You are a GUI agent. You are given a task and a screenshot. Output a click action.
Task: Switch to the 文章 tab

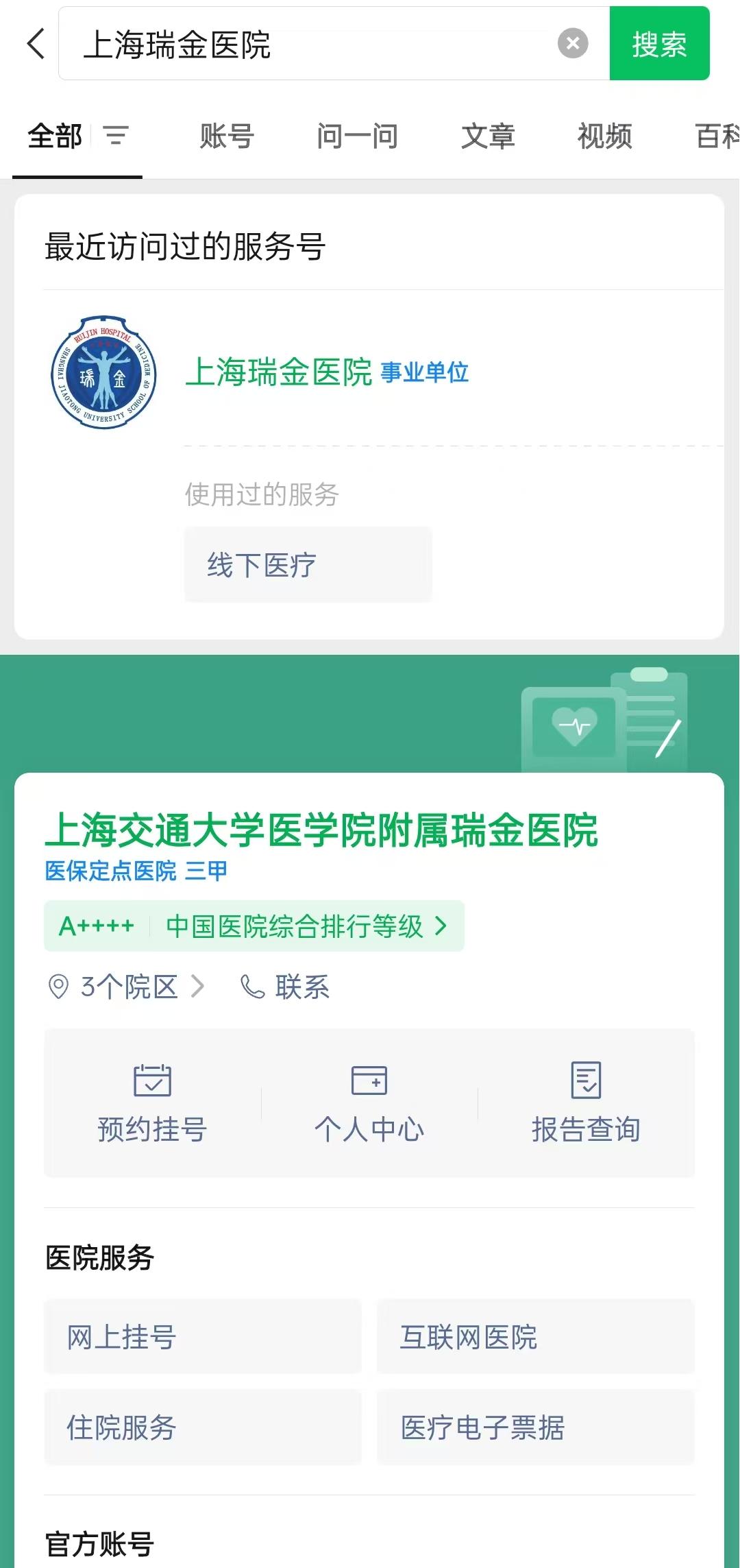coord(488,136)
